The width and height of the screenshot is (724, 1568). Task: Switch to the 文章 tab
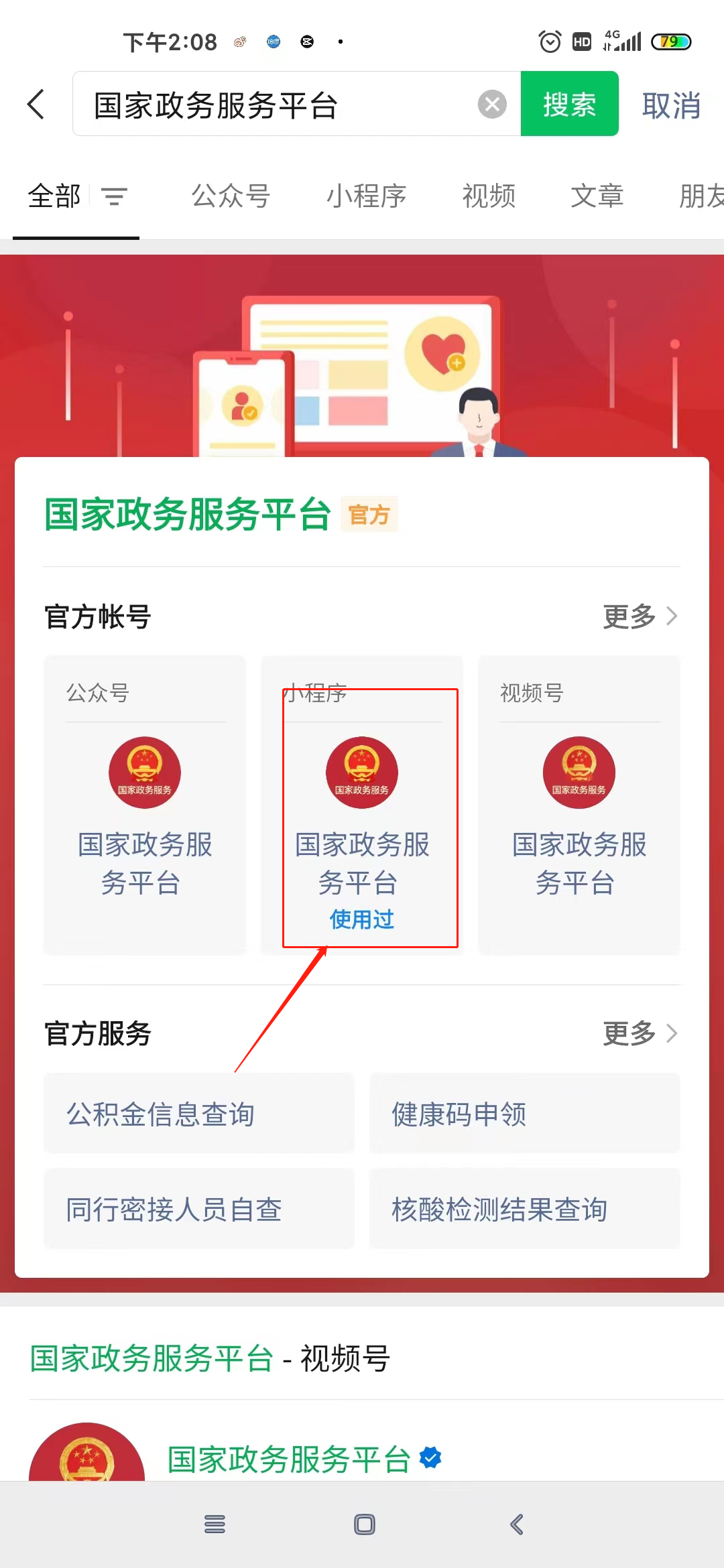(x=597, y=196)
